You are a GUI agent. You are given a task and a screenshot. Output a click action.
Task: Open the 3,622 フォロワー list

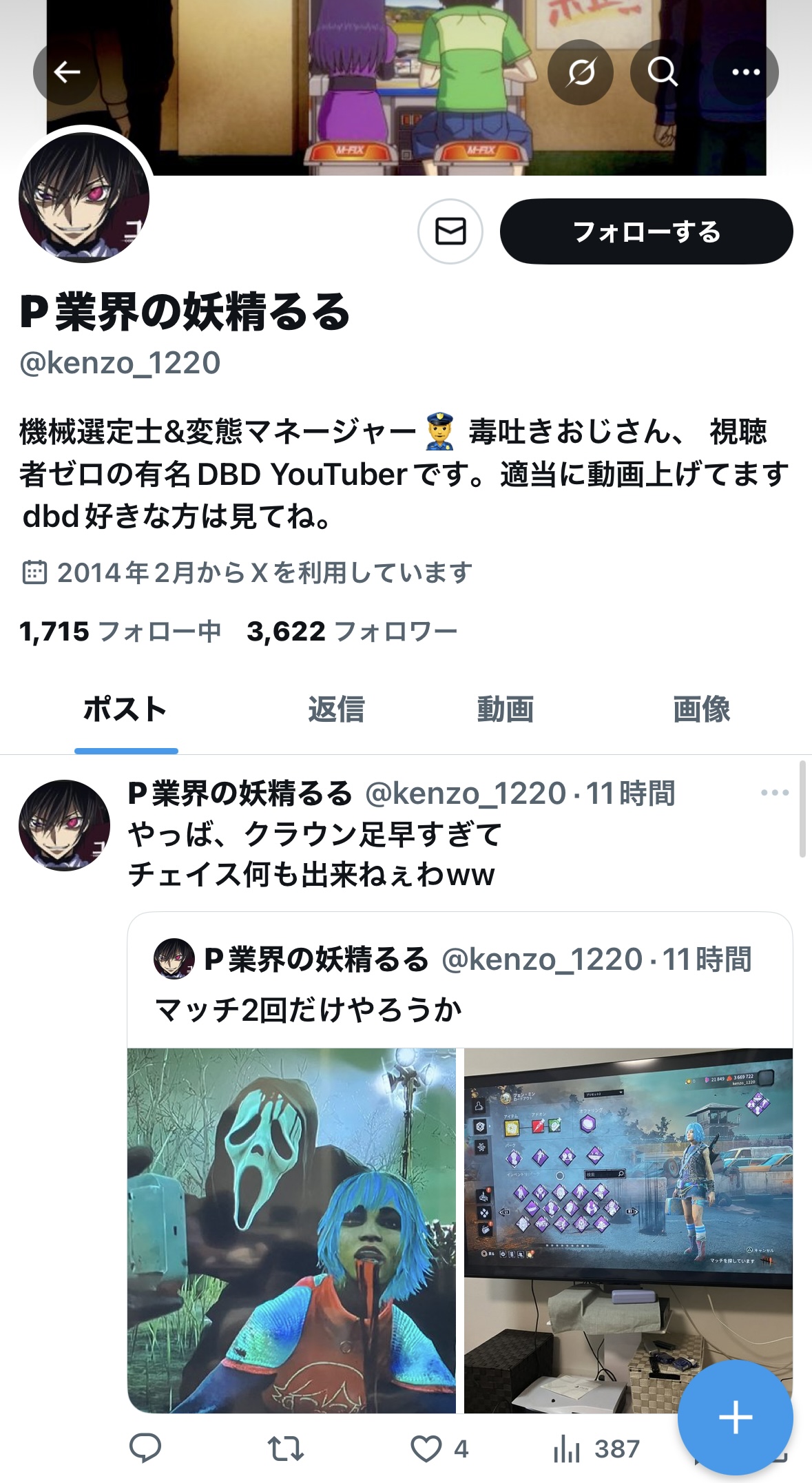[x=352, y=631]
